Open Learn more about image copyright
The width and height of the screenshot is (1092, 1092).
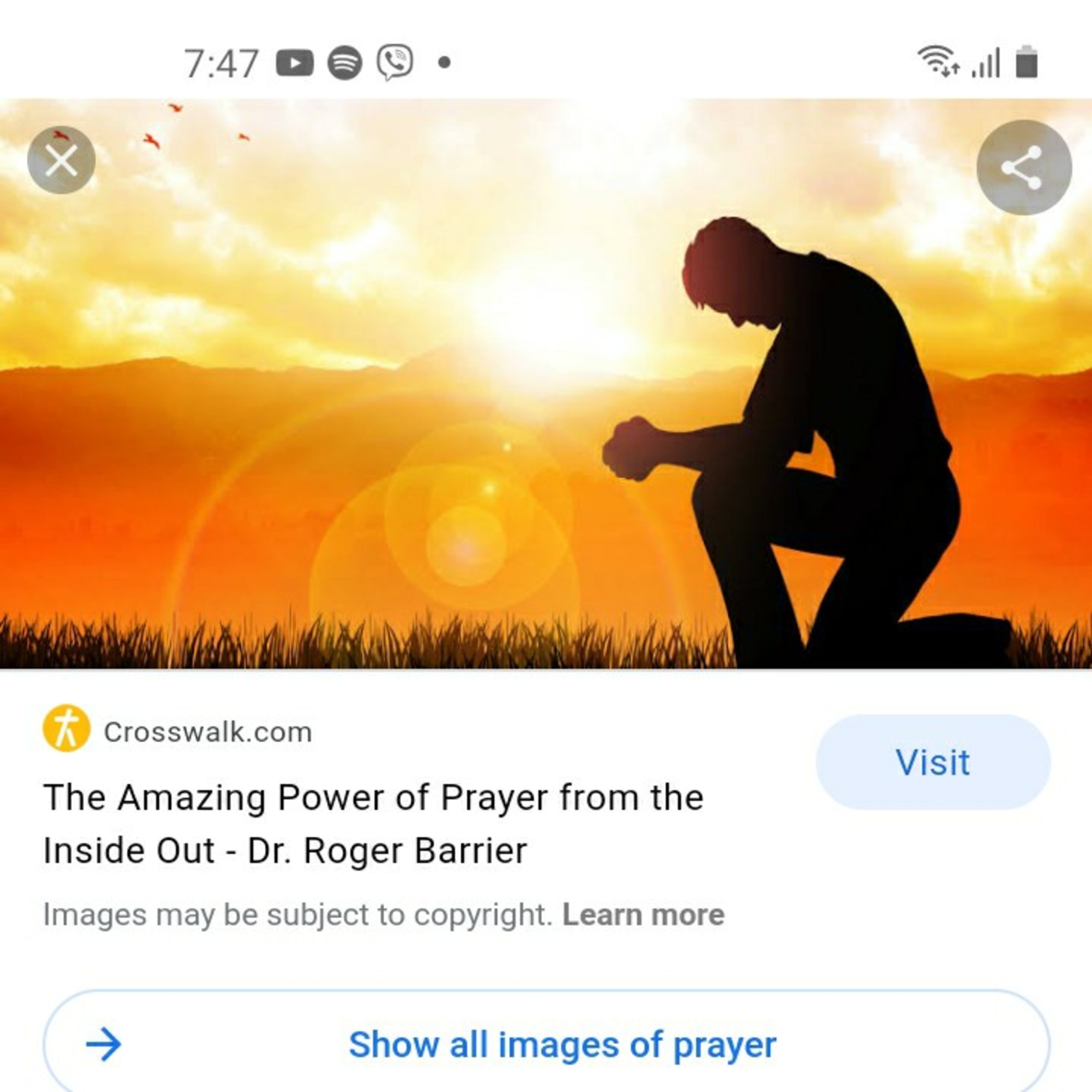[x=643, y=914]
